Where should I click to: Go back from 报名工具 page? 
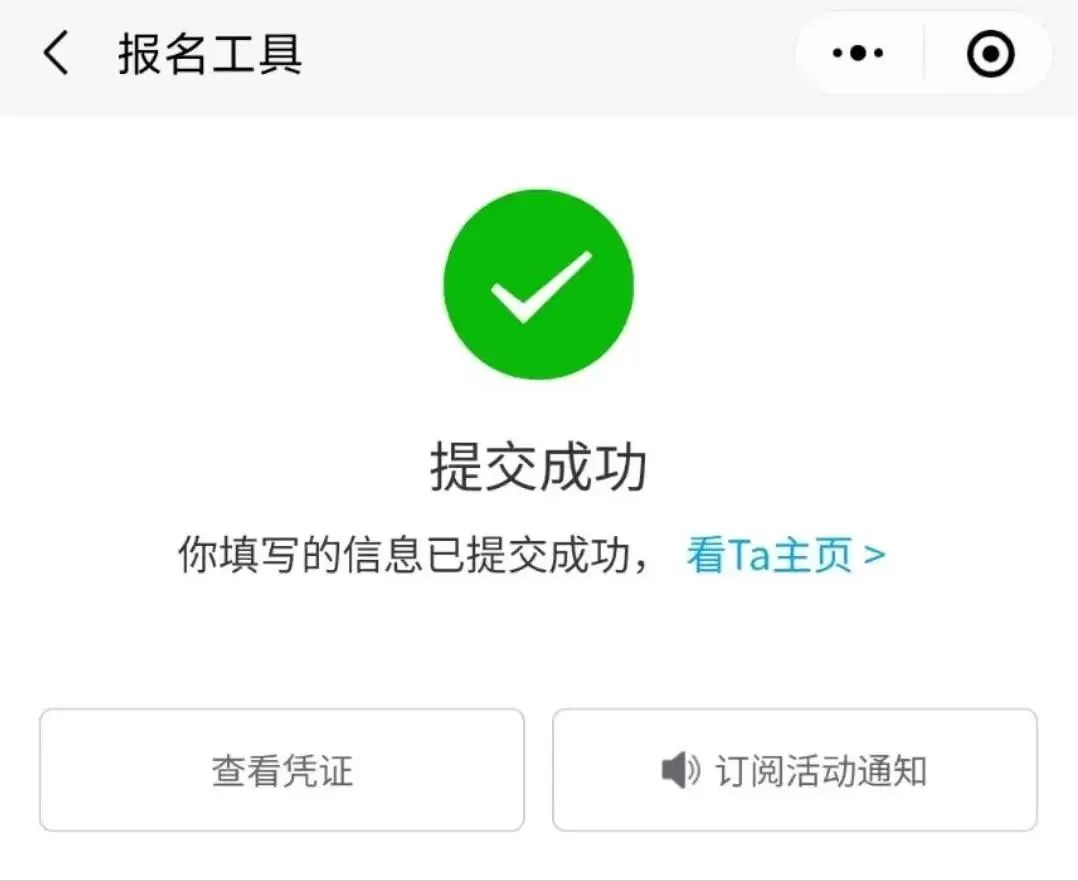click(56, 54)
